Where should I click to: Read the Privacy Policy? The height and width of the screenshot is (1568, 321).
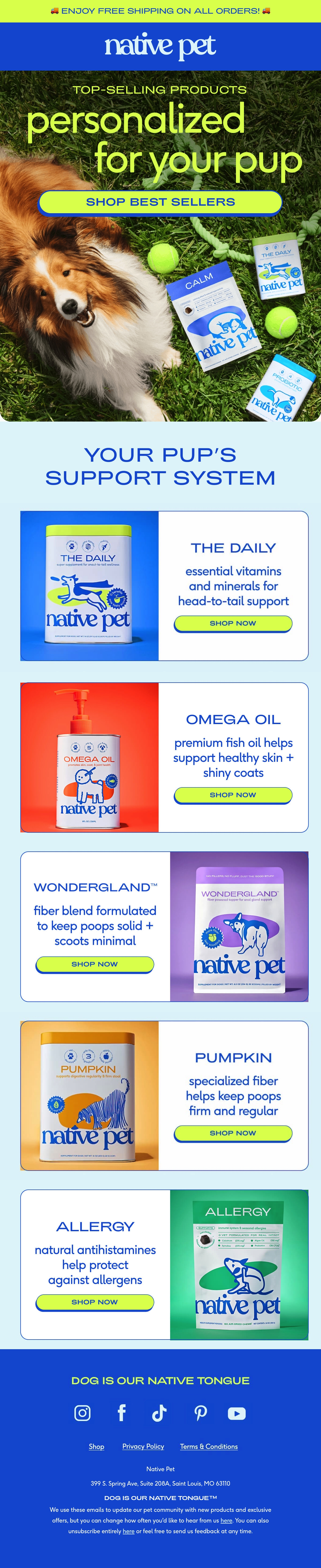[x=143, y=1446]
